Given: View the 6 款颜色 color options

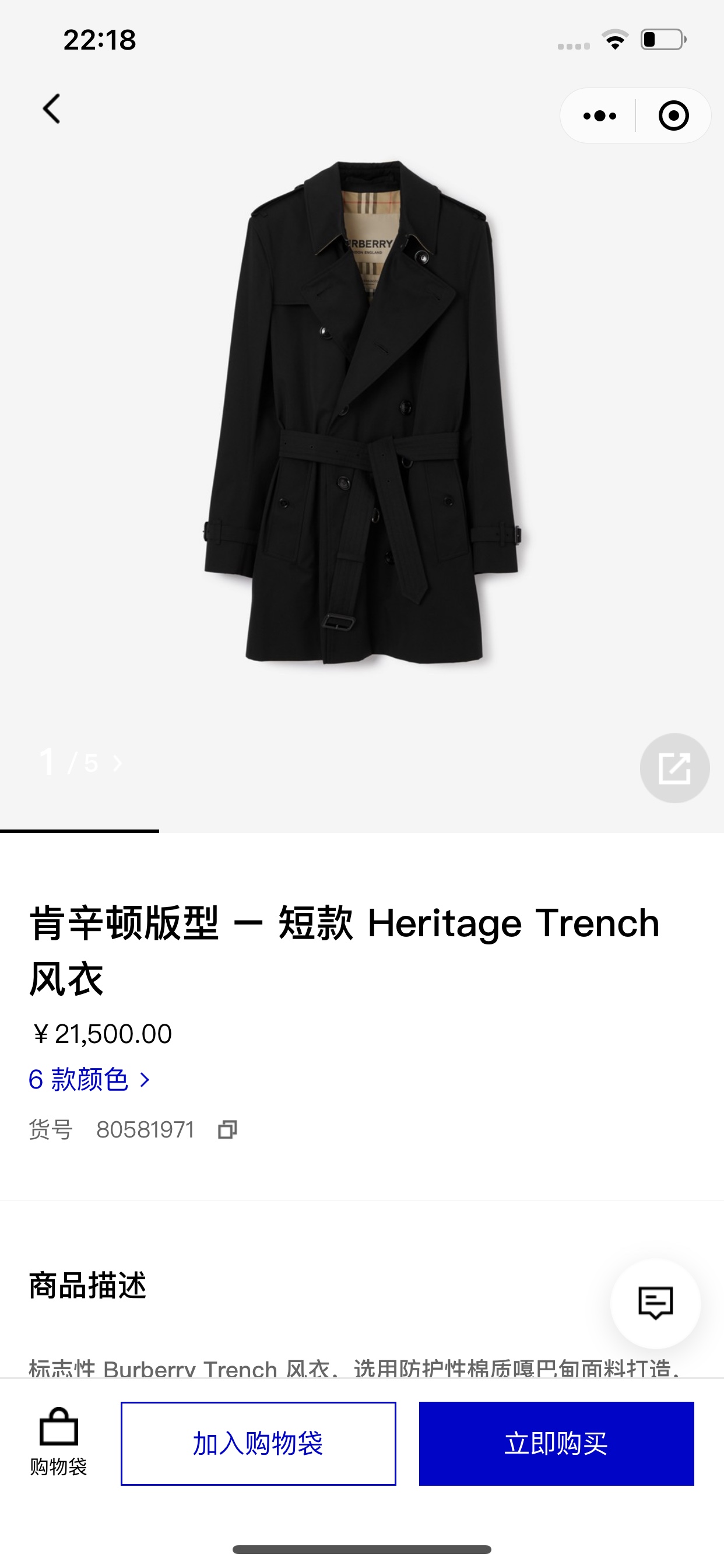Looking at the screenshot, I should (89, 1080).
